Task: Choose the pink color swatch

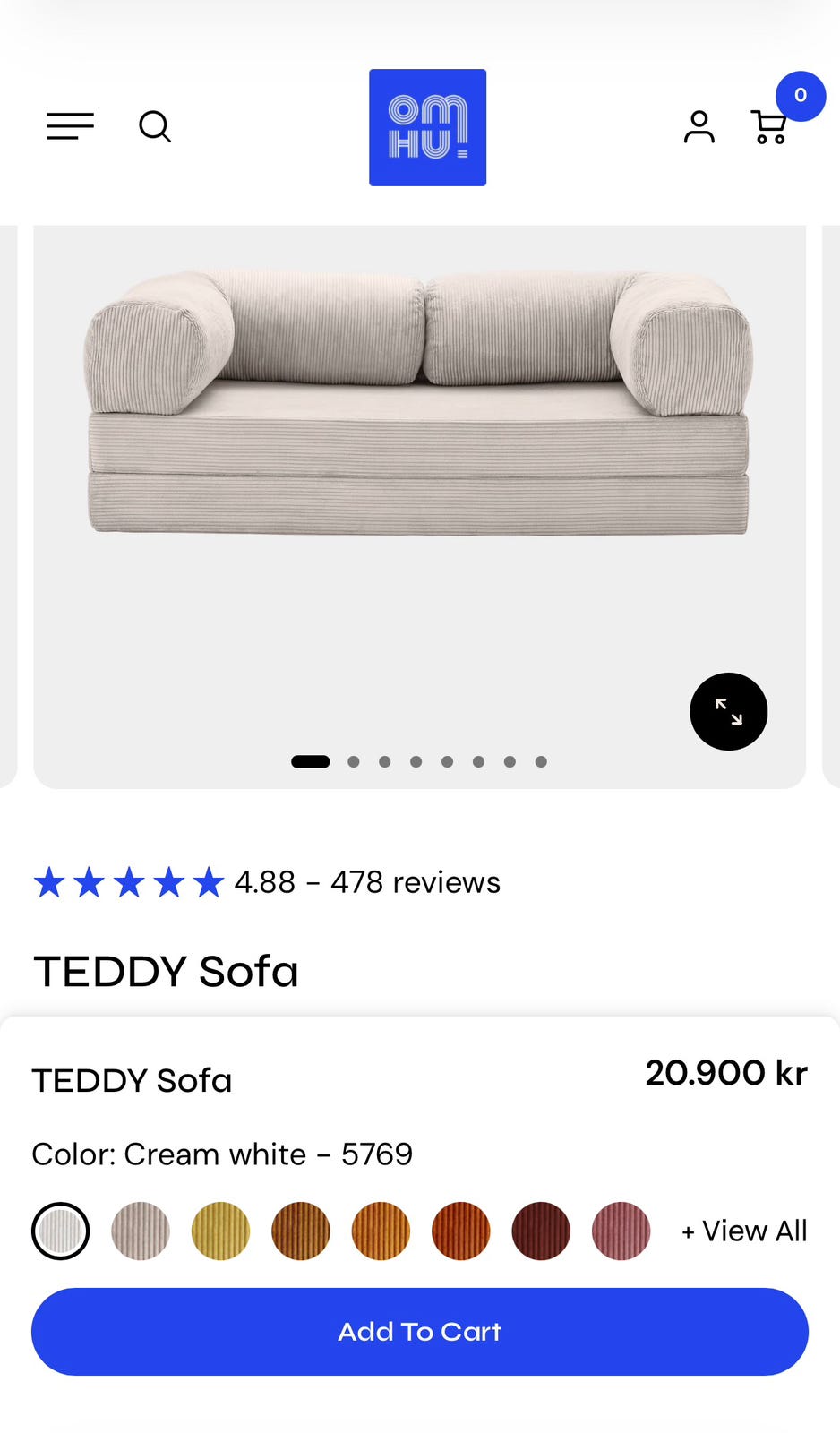Action: point(621,1231)
